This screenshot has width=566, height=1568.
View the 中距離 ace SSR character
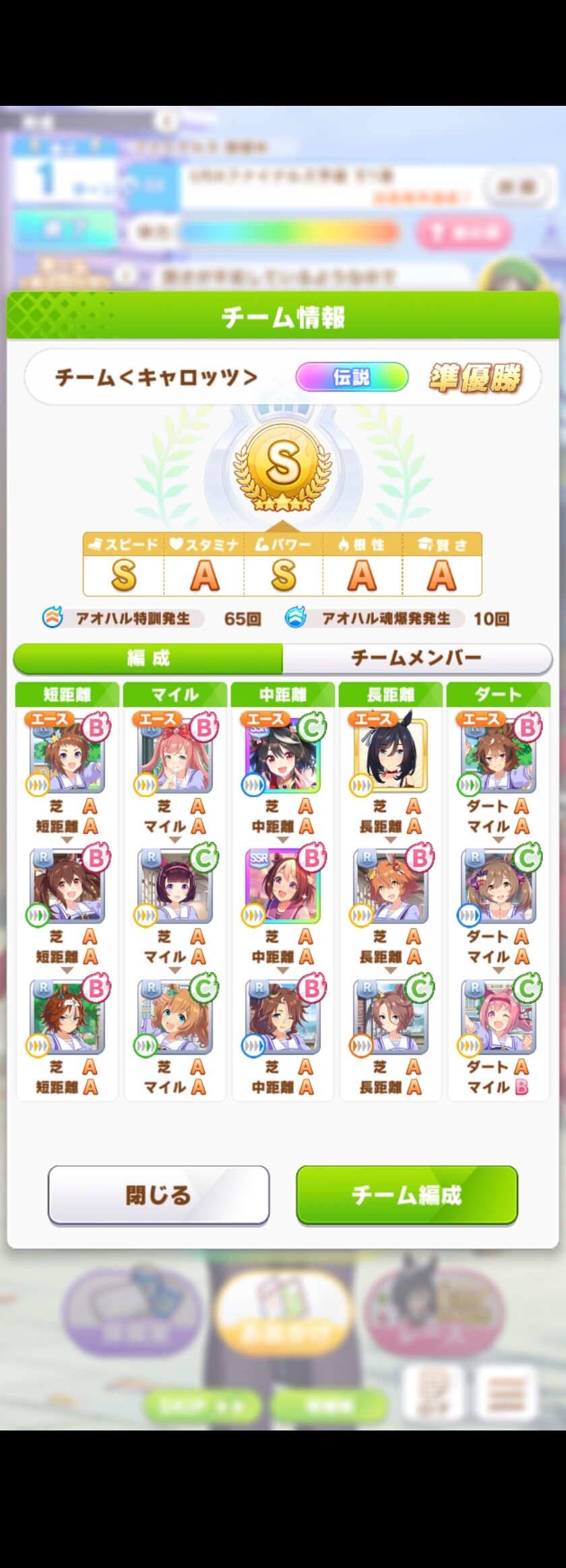click(x=282, y=756)
